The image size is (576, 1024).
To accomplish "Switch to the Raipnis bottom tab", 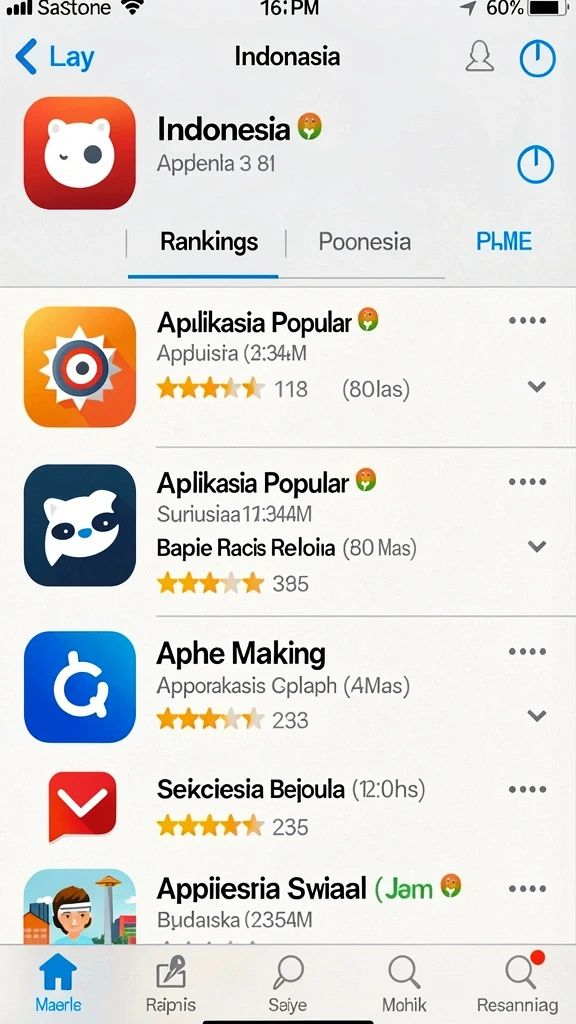I will (x=170, y=984).
